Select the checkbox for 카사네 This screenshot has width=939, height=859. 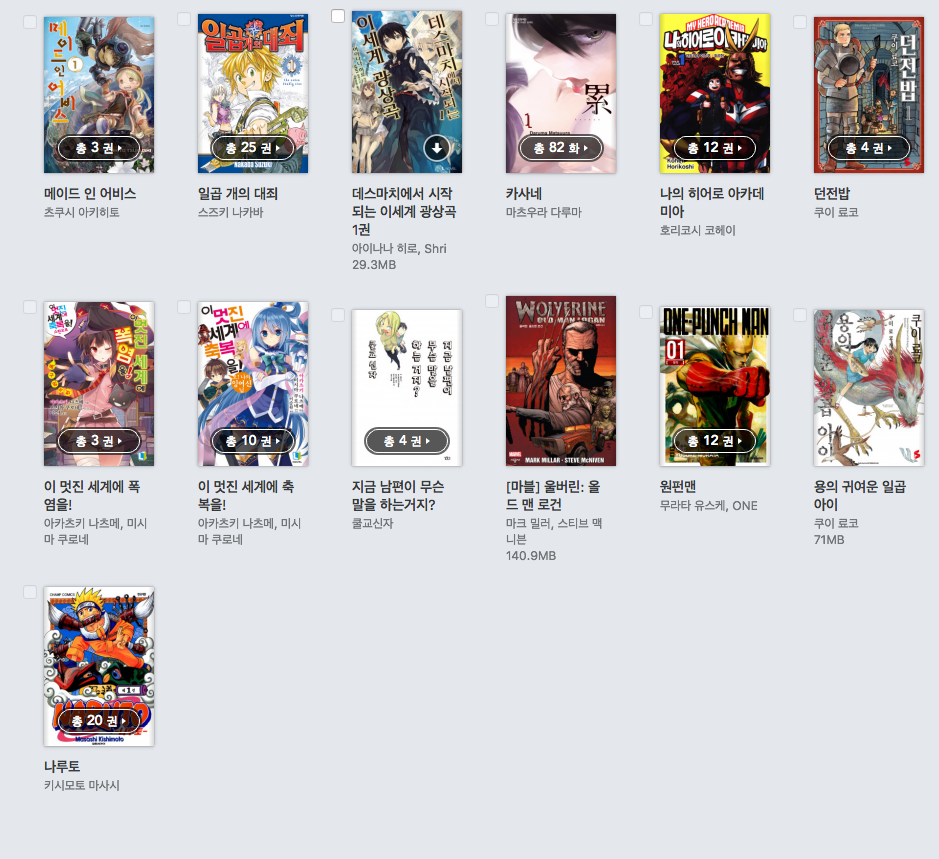492,19
